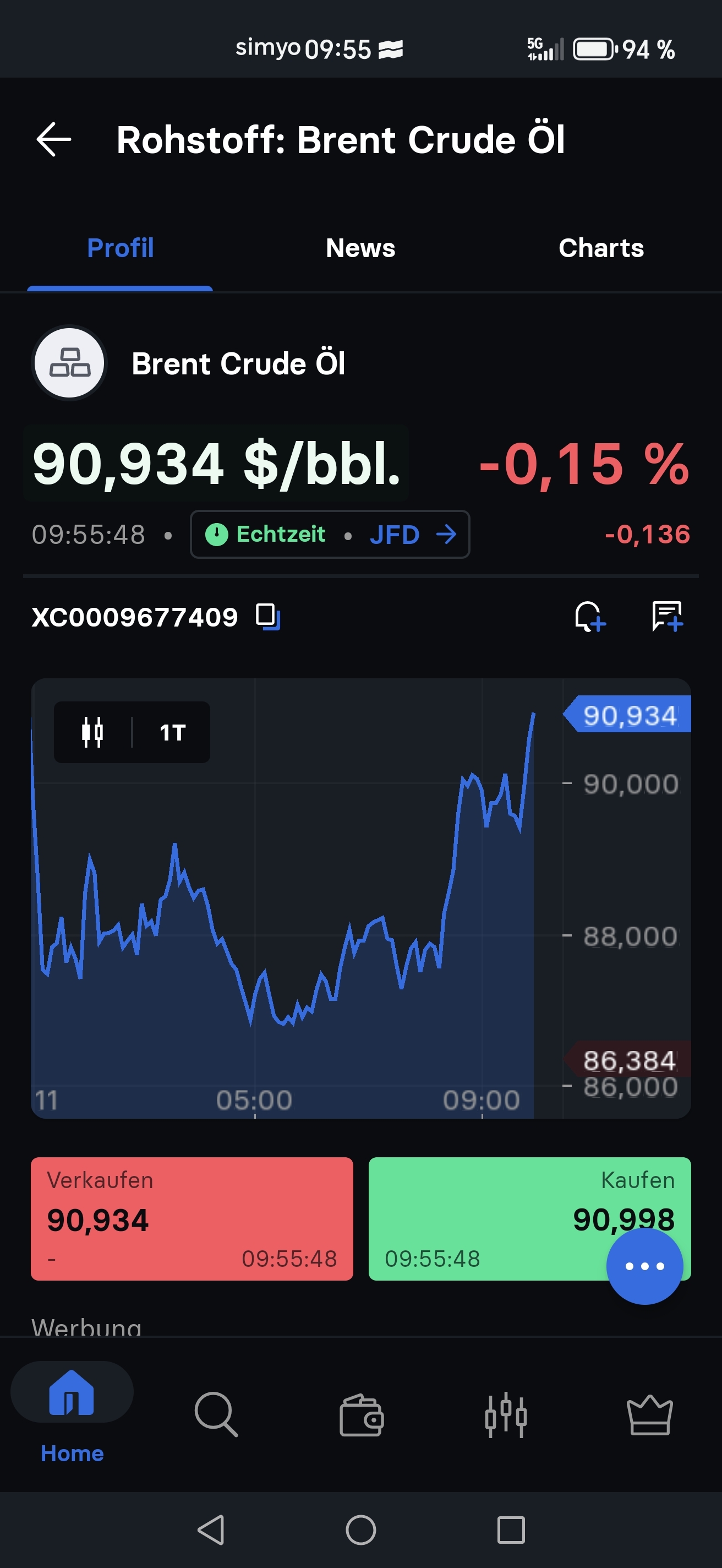Open the Echtzeit JFD broker link
The width and height of the screenshot is (722, 1568).
(330, 535)
